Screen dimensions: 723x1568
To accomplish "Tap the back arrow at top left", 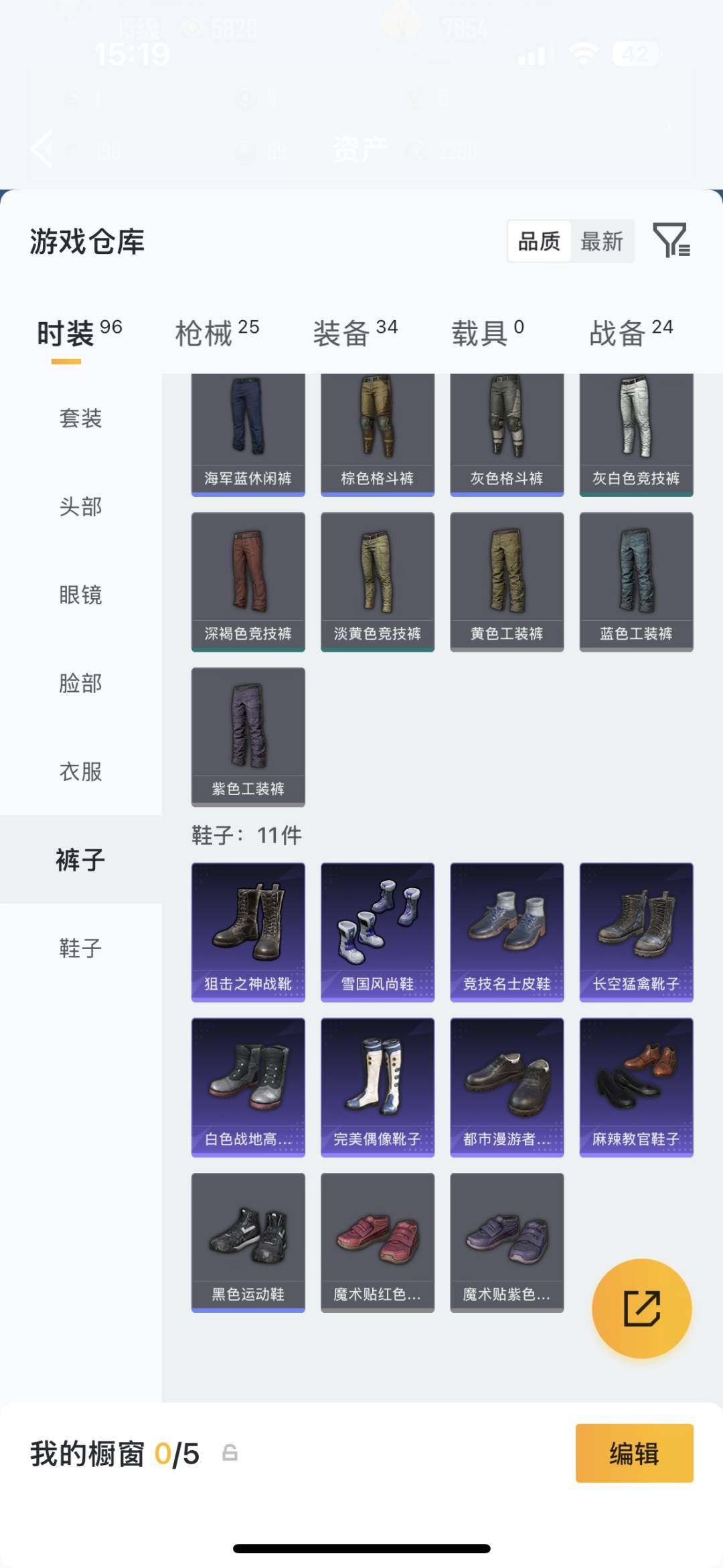I will [42, 149].
